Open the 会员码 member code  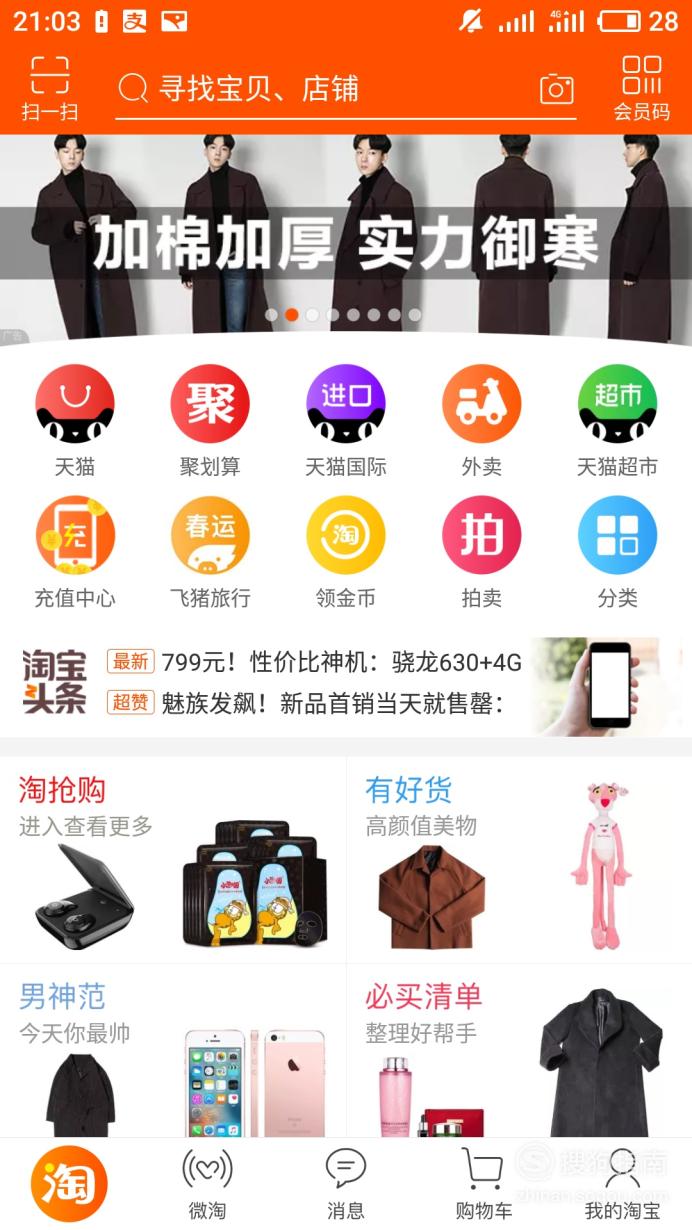641,88
